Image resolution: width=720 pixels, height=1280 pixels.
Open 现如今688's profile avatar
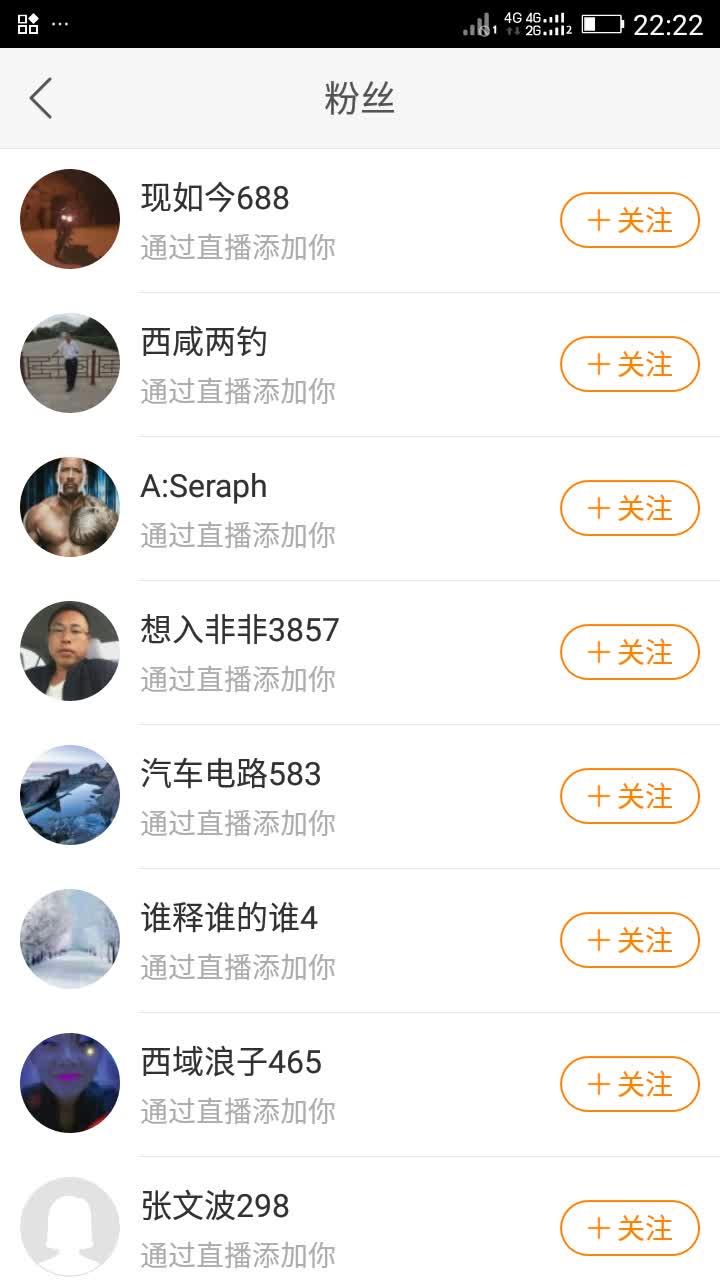69,219
